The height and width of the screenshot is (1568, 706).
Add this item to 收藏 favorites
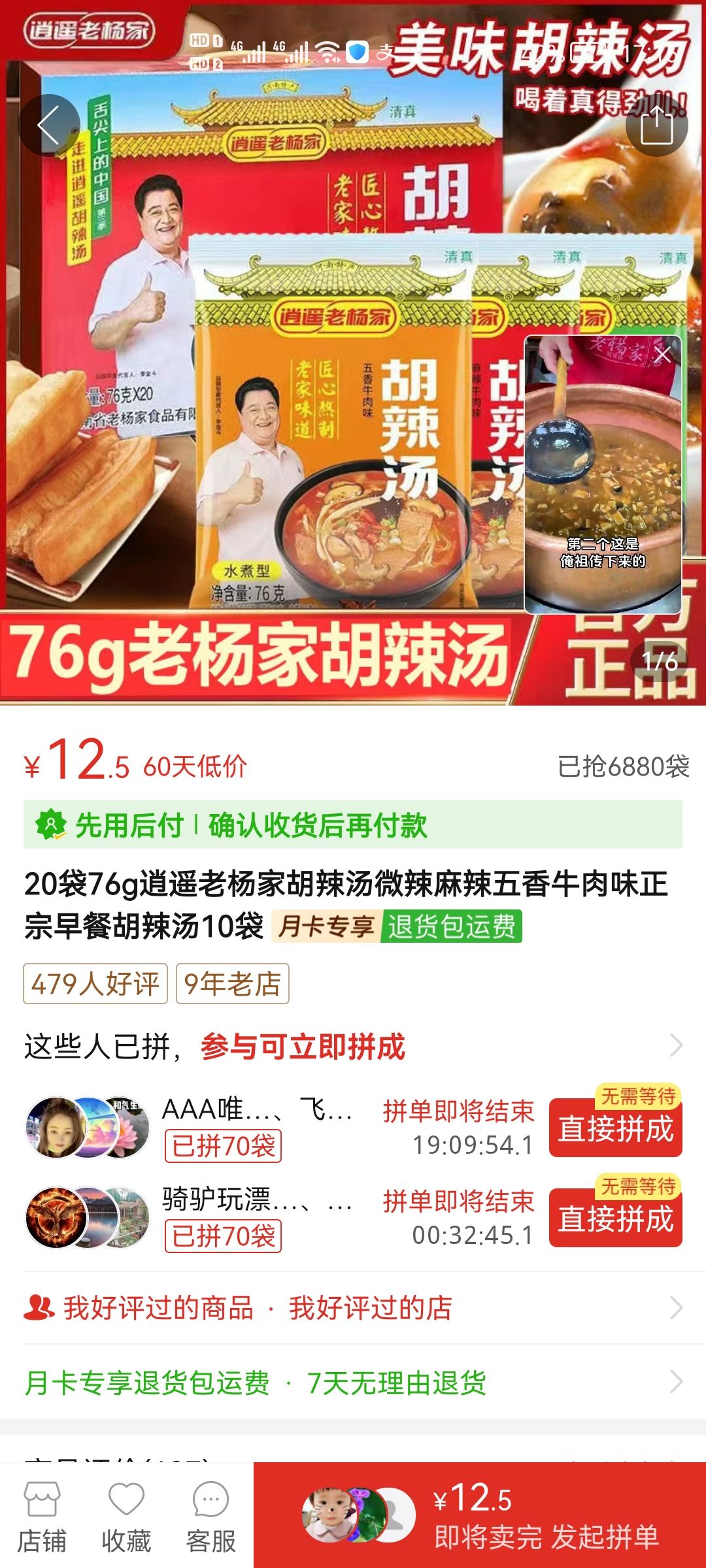126,1516
